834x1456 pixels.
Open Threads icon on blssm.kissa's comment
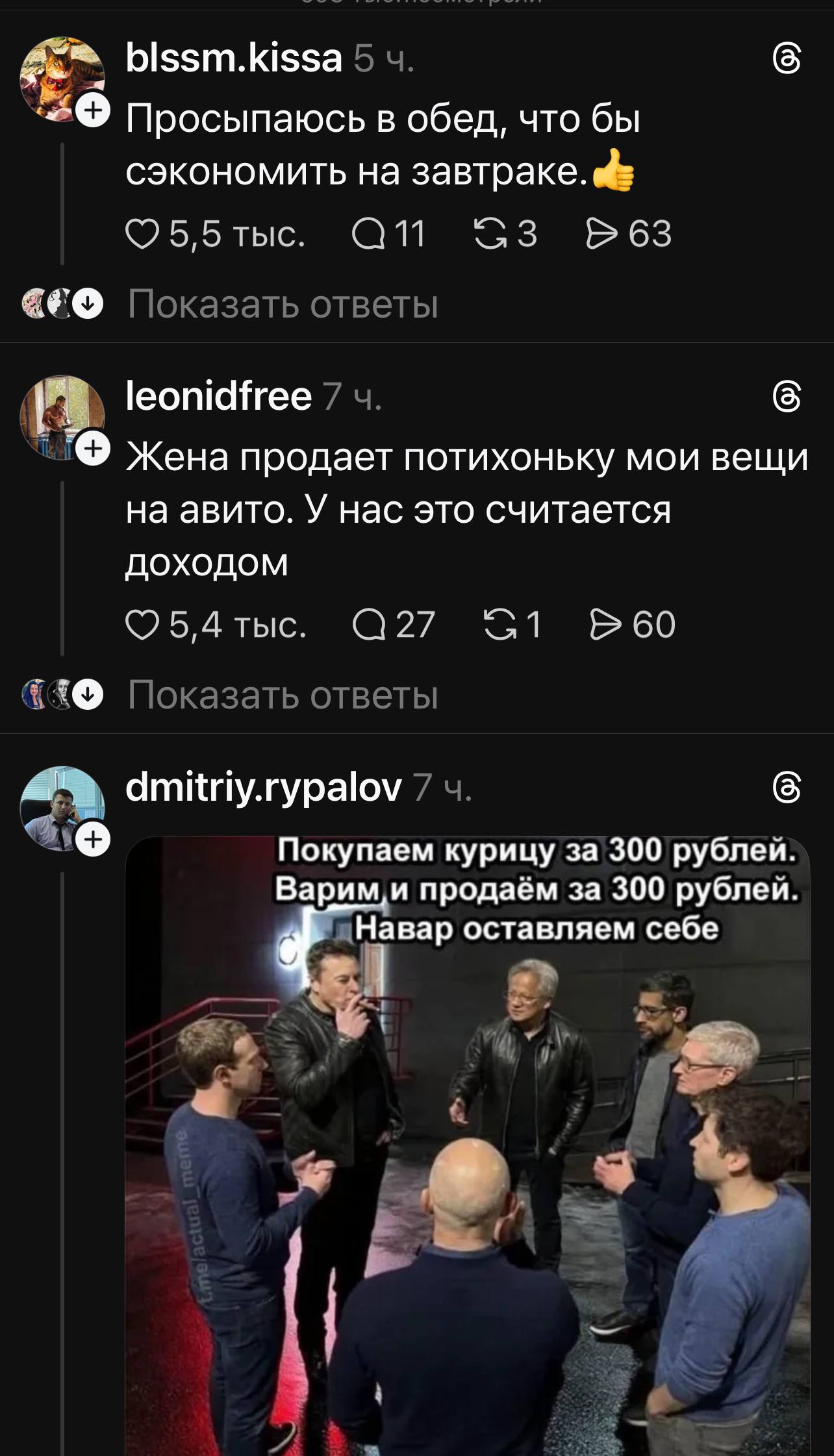787,60
